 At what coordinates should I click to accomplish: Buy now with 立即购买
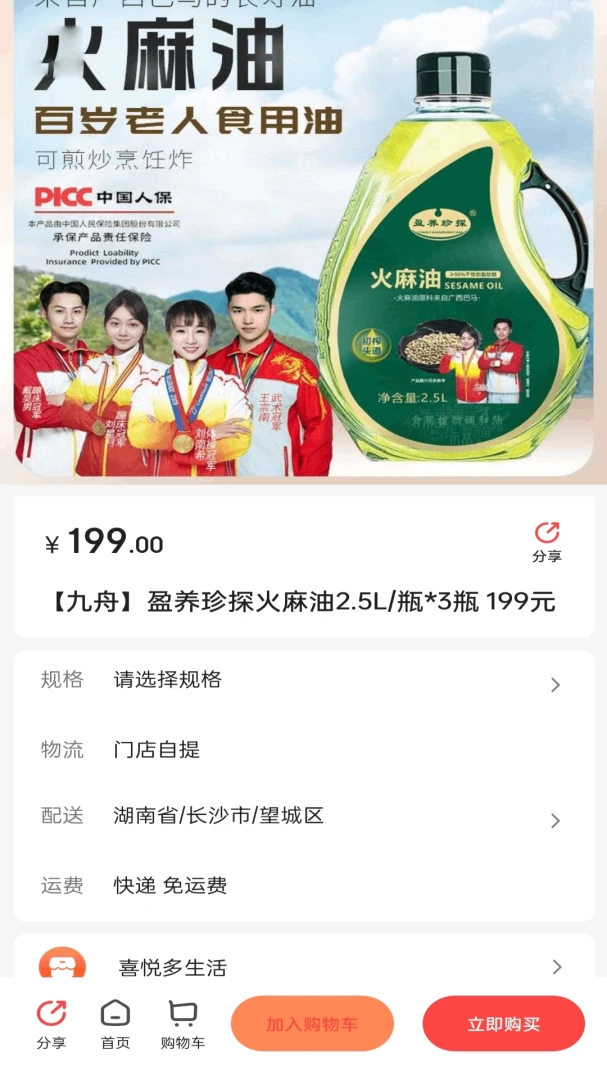[x=504, y=1024]
